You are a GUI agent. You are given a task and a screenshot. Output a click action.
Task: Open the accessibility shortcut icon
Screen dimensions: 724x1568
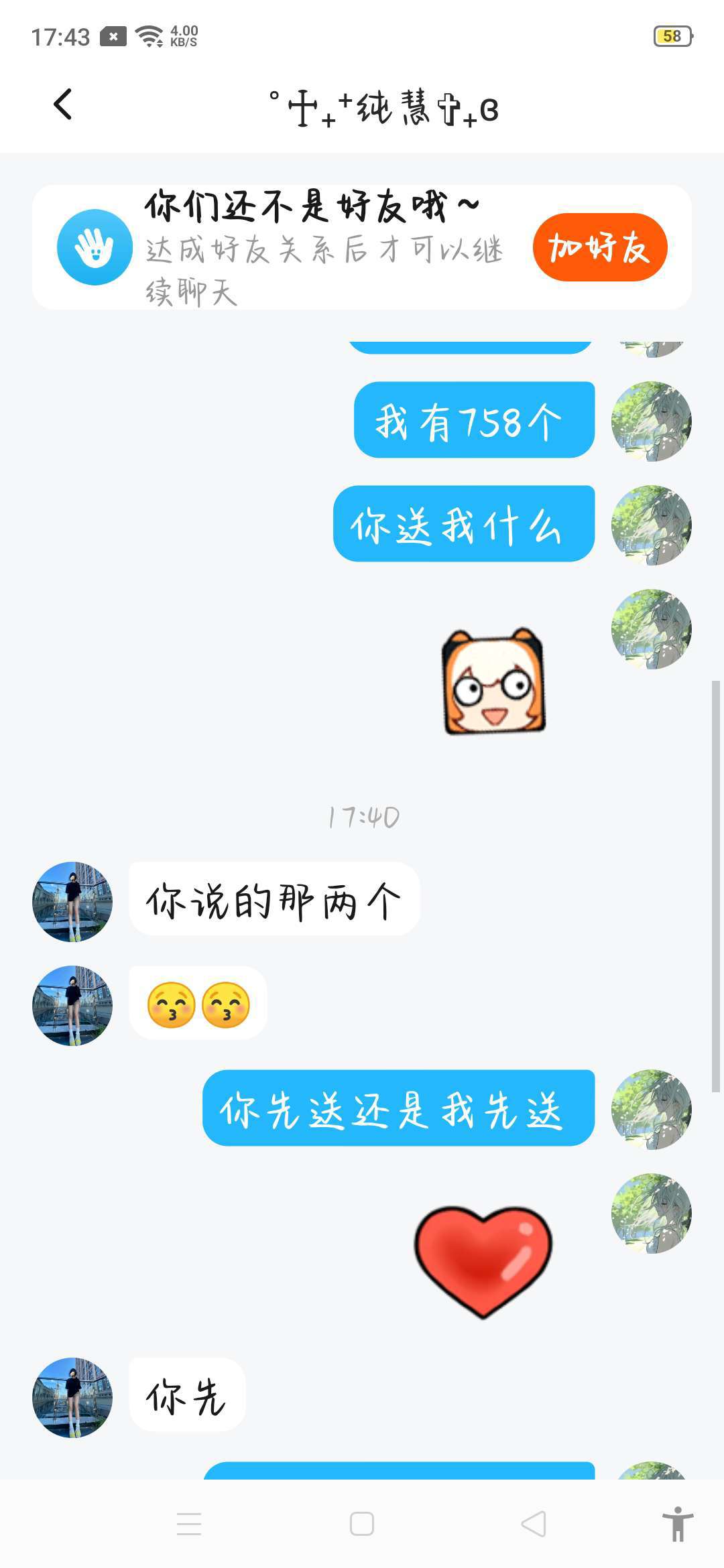(678, 1524)
